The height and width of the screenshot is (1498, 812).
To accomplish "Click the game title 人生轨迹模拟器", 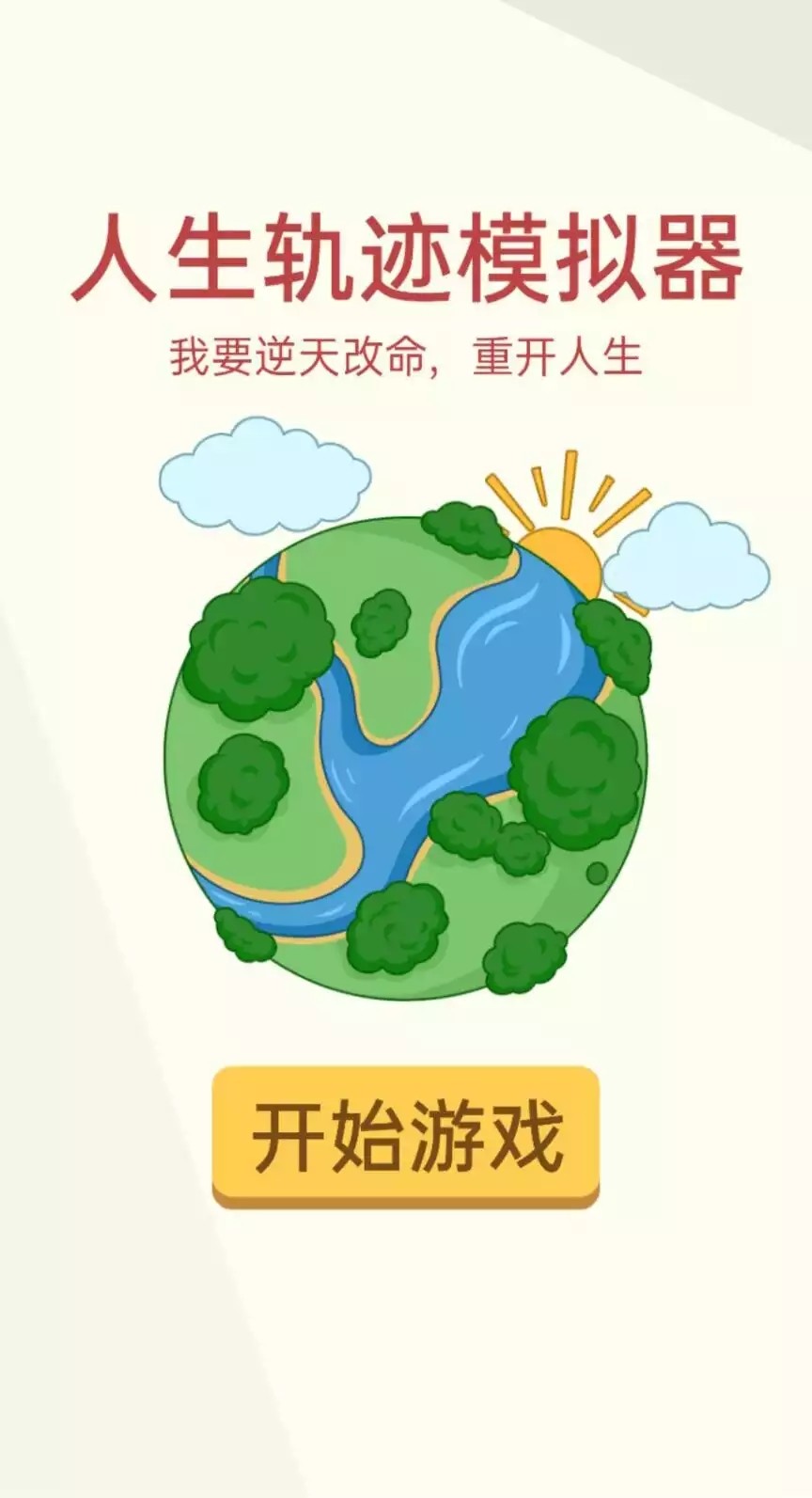I will [406, 254].
